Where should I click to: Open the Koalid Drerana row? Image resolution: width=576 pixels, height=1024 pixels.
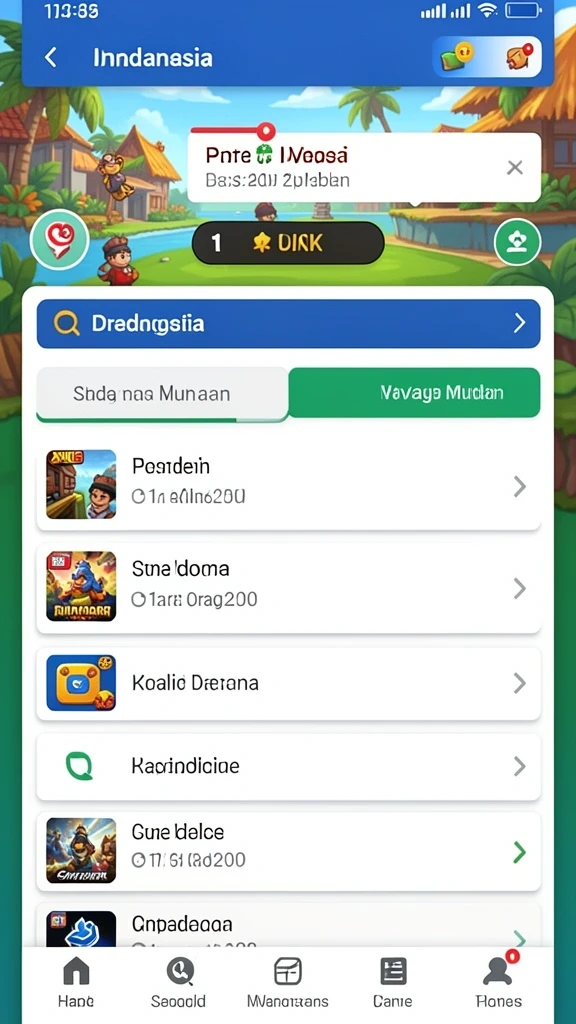tap(288, 683)
